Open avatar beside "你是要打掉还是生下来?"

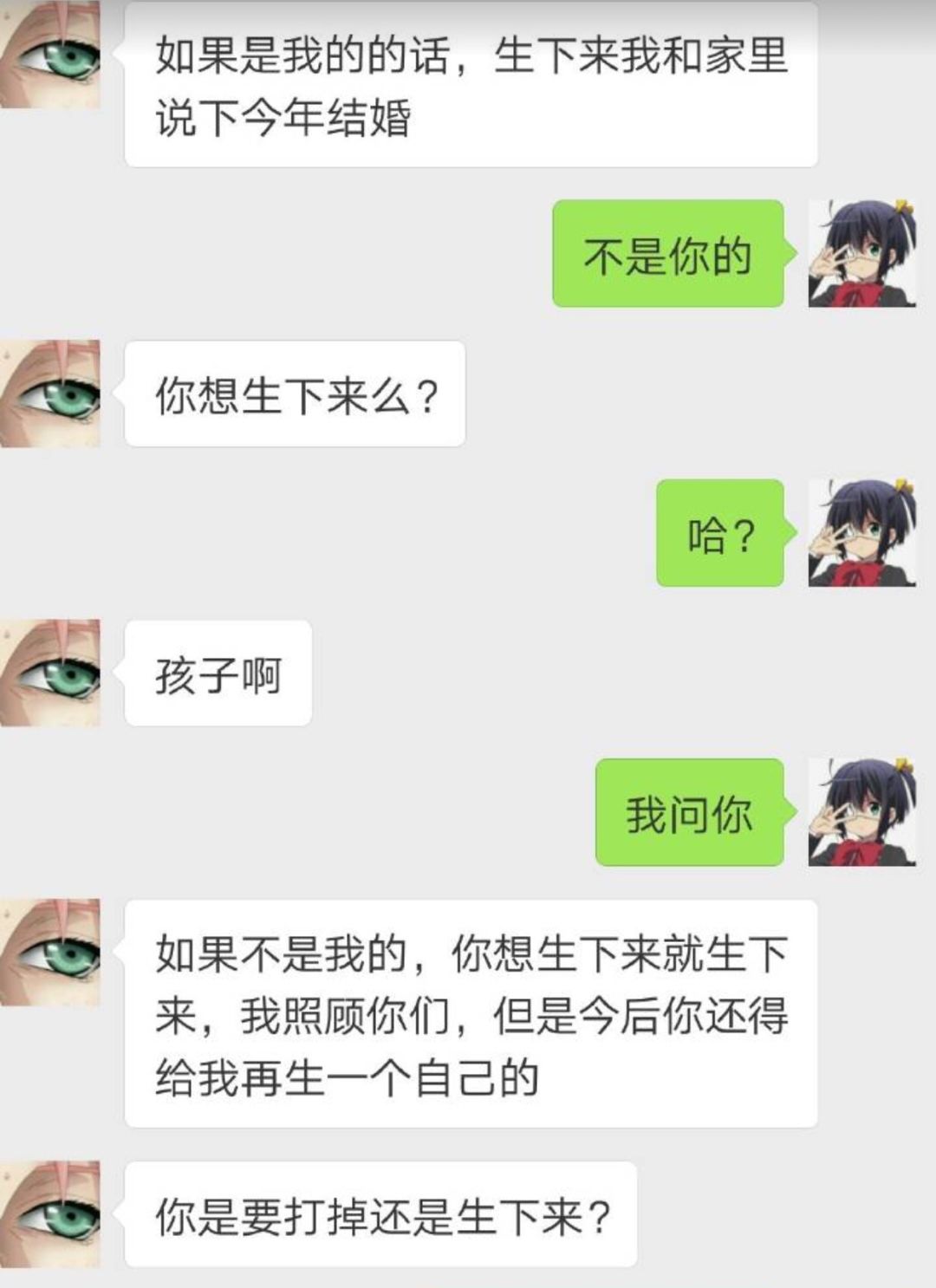point(51,1213)
